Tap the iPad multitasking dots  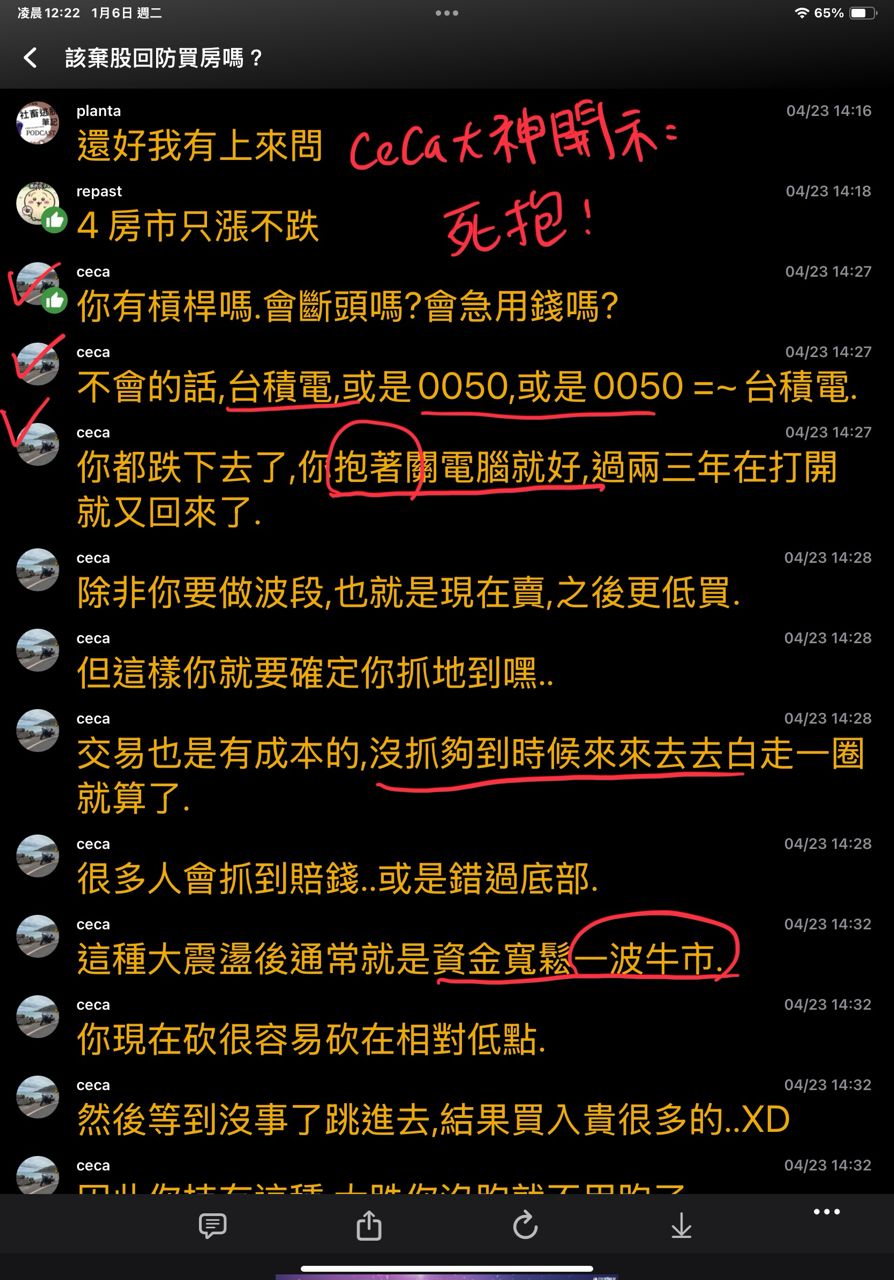coord(447,13)
